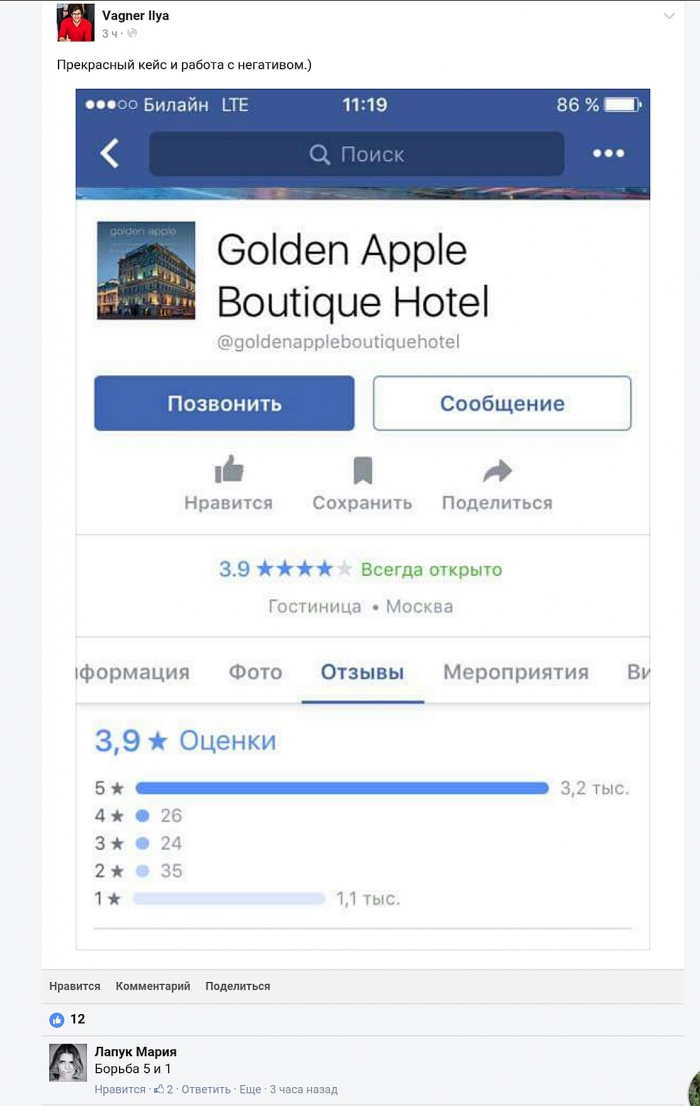
Task: Tap Комментарий to write a comment
Action: (x=153, y=986)
